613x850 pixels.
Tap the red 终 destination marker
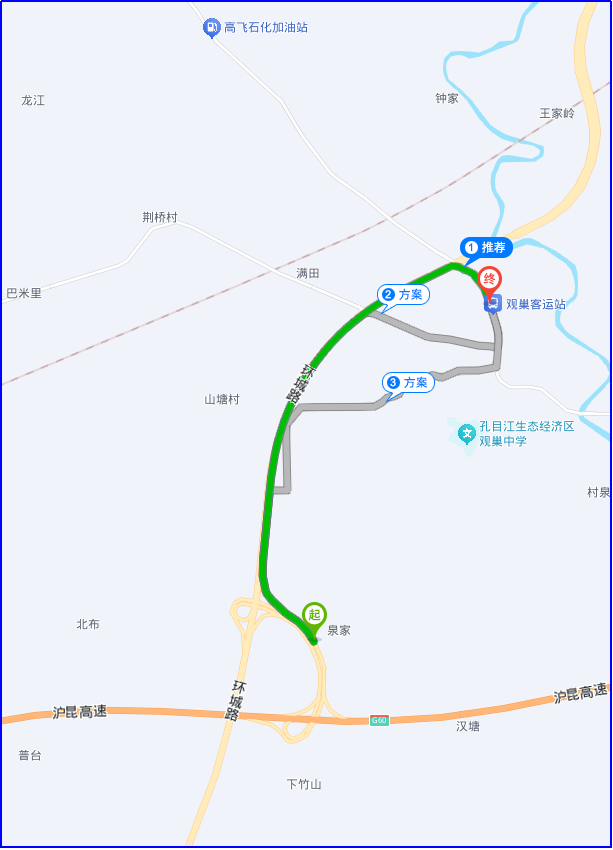(489, 279)
